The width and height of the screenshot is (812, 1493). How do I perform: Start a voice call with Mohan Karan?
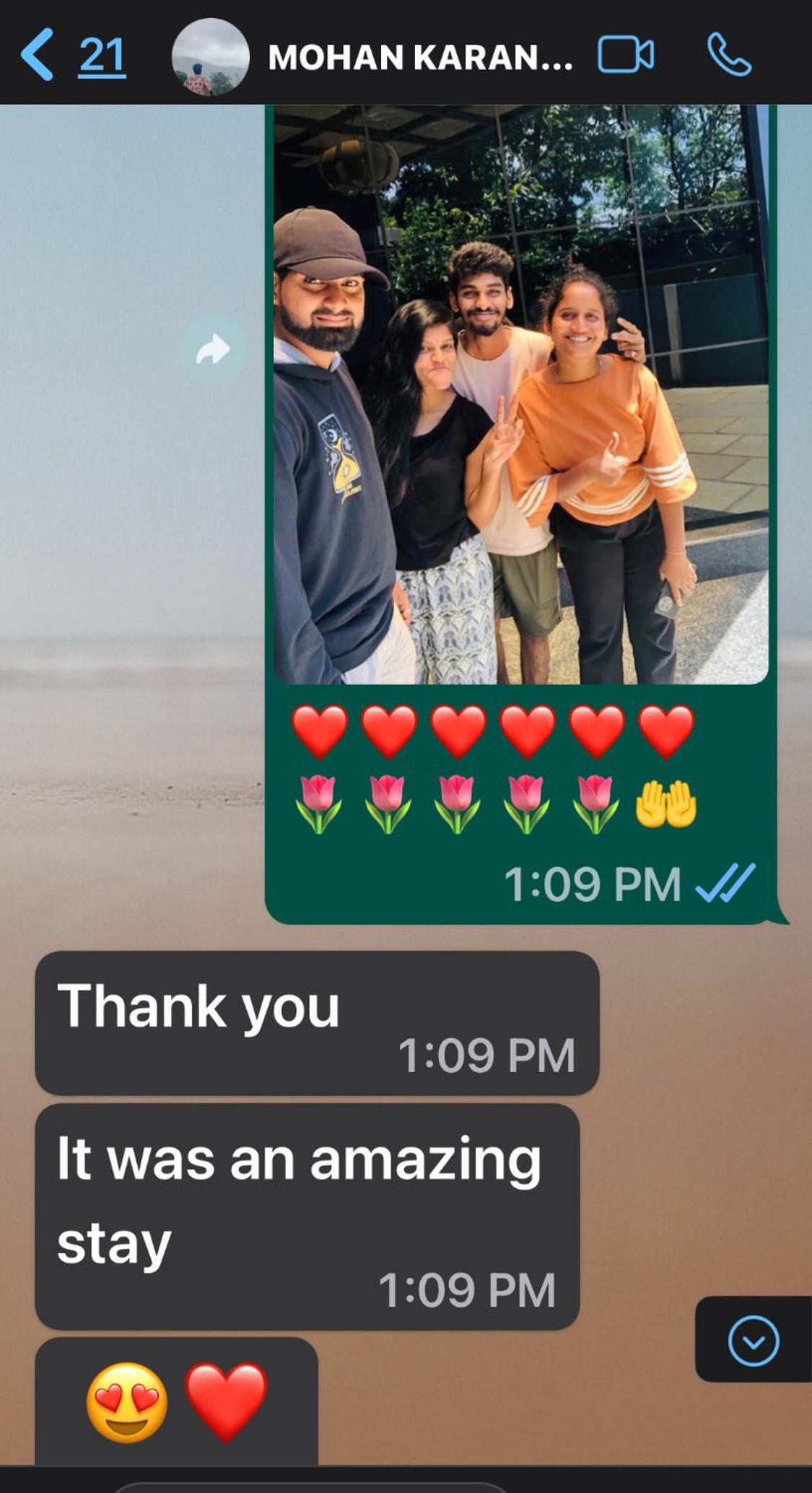point(729,56)
